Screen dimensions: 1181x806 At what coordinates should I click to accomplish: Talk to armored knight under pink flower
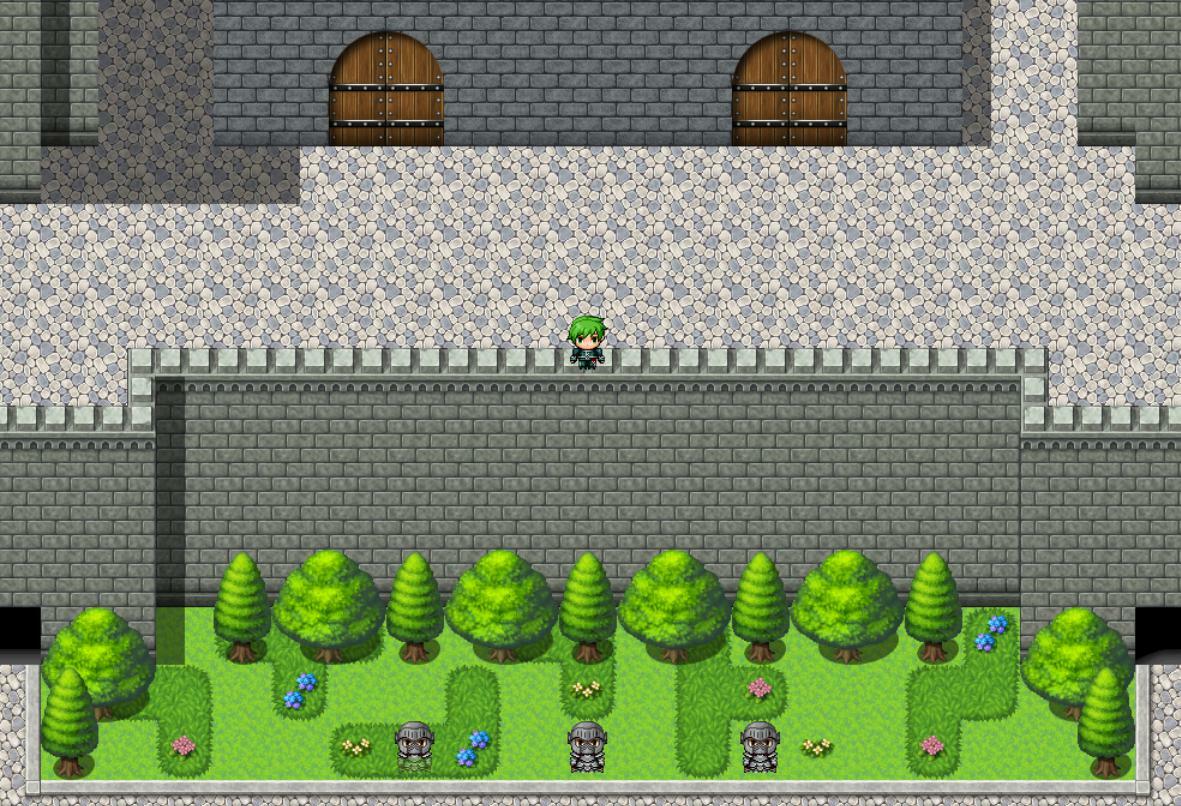click(x=760, y=747)
